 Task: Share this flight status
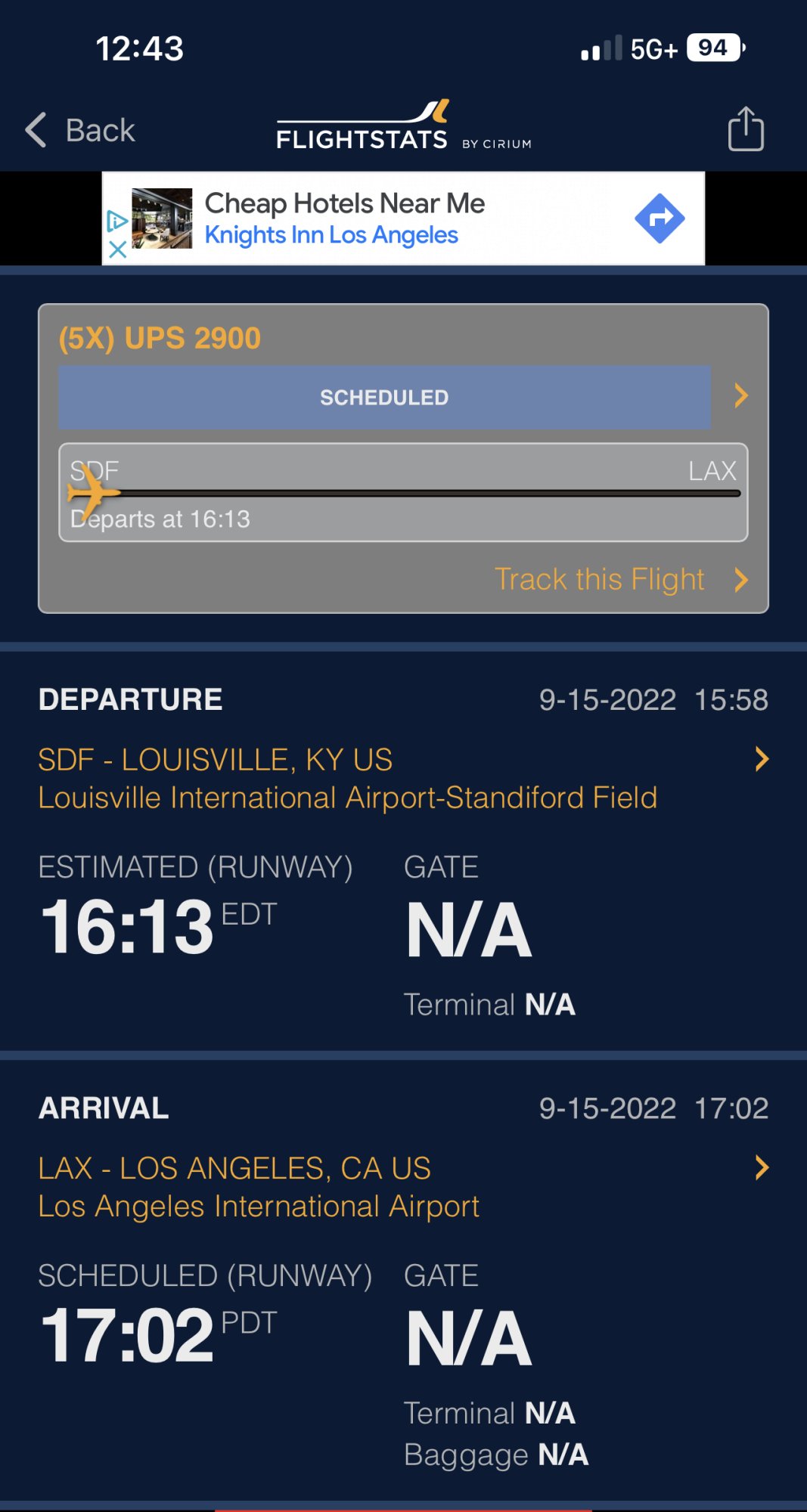click(745, 129)
